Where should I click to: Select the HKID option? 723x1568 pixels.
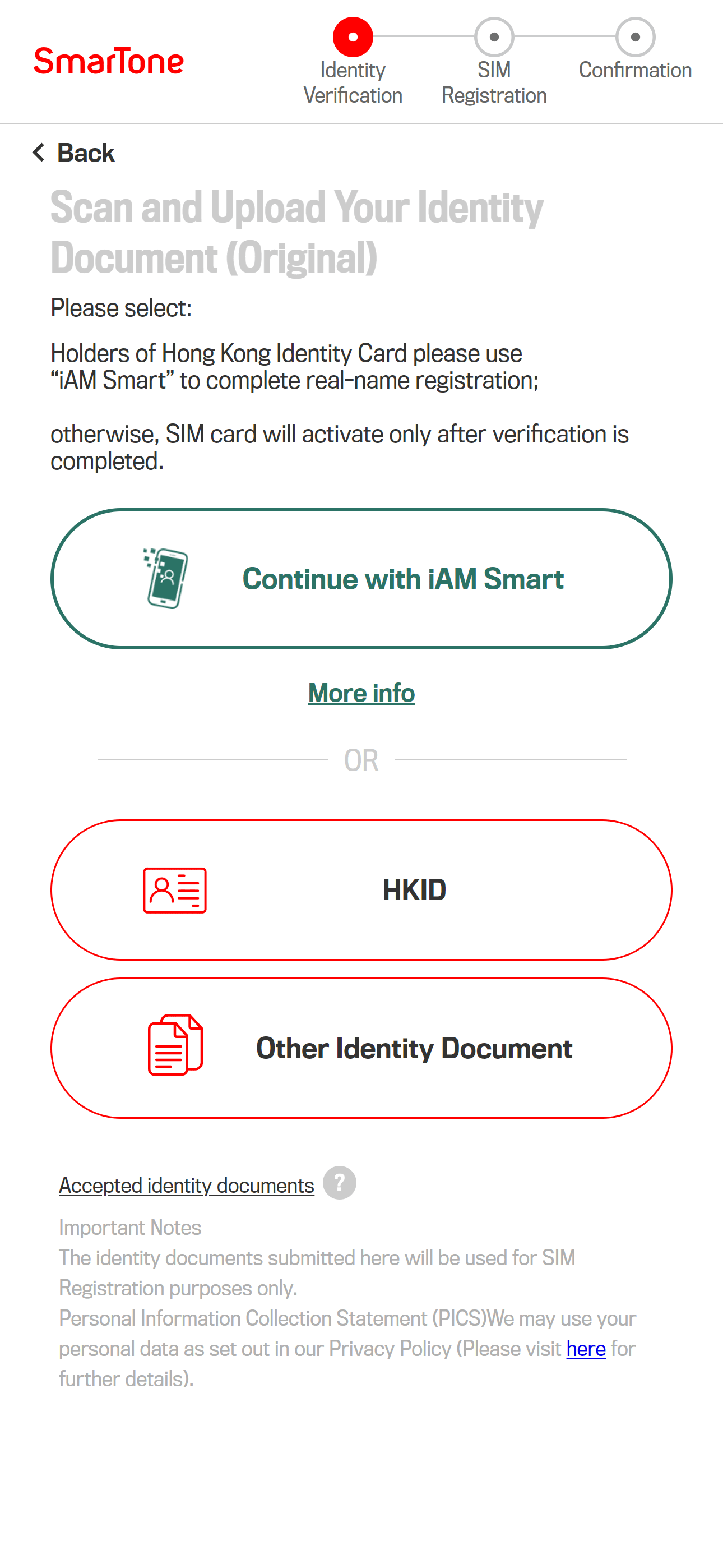(361, 890)
